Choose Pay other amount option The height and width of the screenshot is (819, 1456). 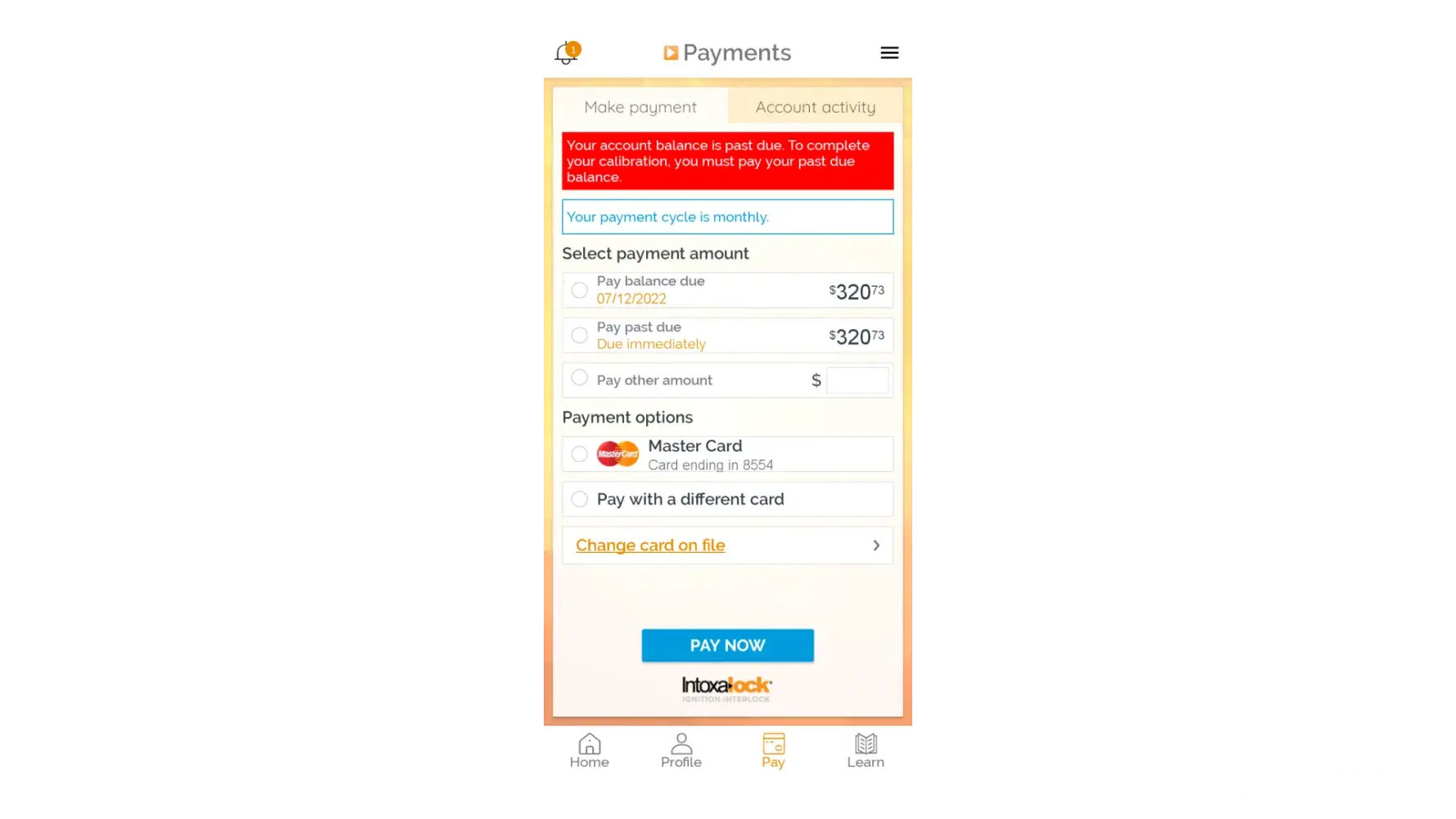(x=580, y=378)
